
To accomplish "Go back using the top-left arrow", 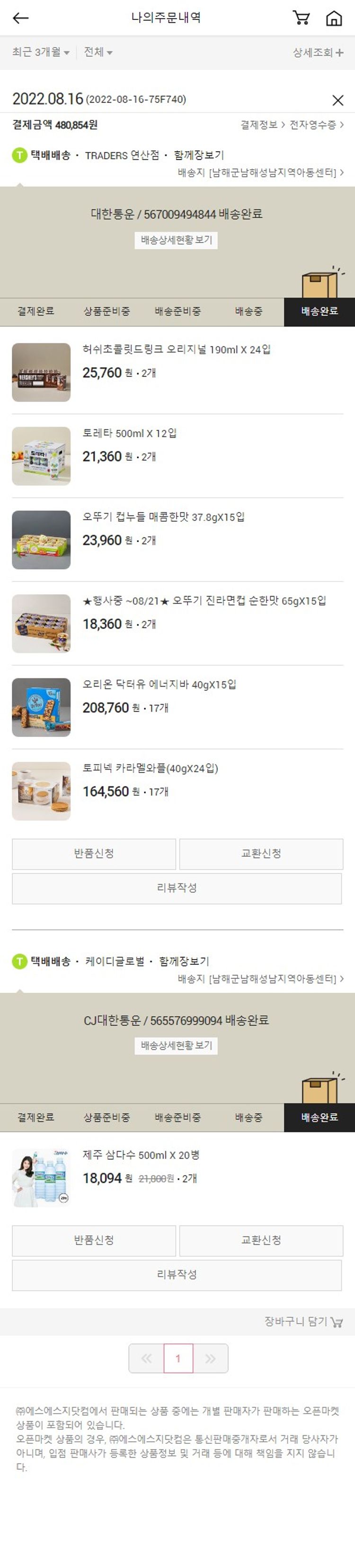I will point(21,18).
